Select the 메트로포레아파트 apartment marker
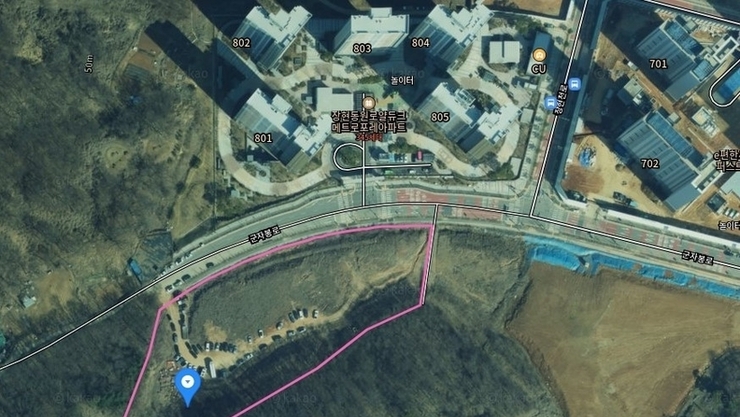Image resolution: width=740 pixels, height=417 pixels. (369, 103)
